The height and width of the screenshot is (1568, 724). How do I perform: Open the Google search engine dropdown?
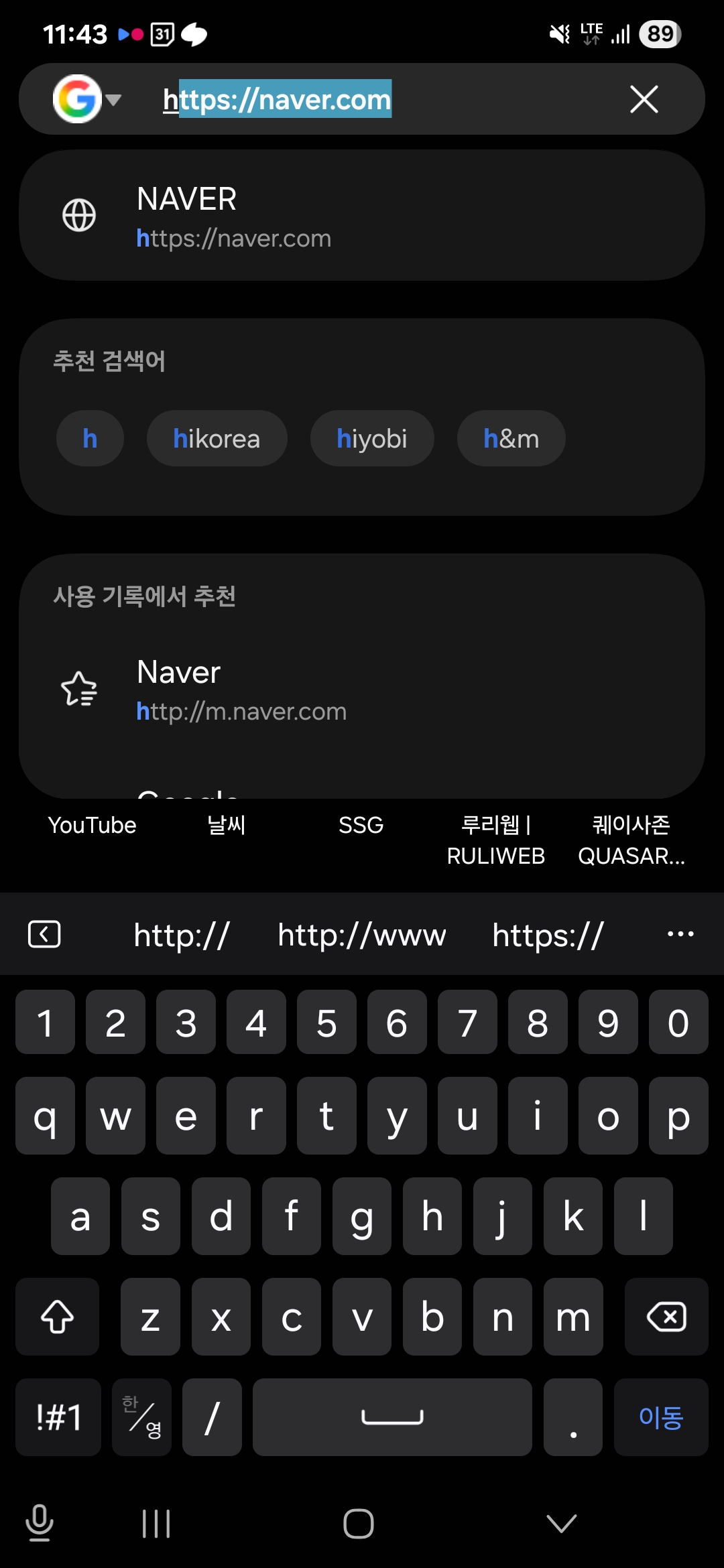tap(87, 99)
